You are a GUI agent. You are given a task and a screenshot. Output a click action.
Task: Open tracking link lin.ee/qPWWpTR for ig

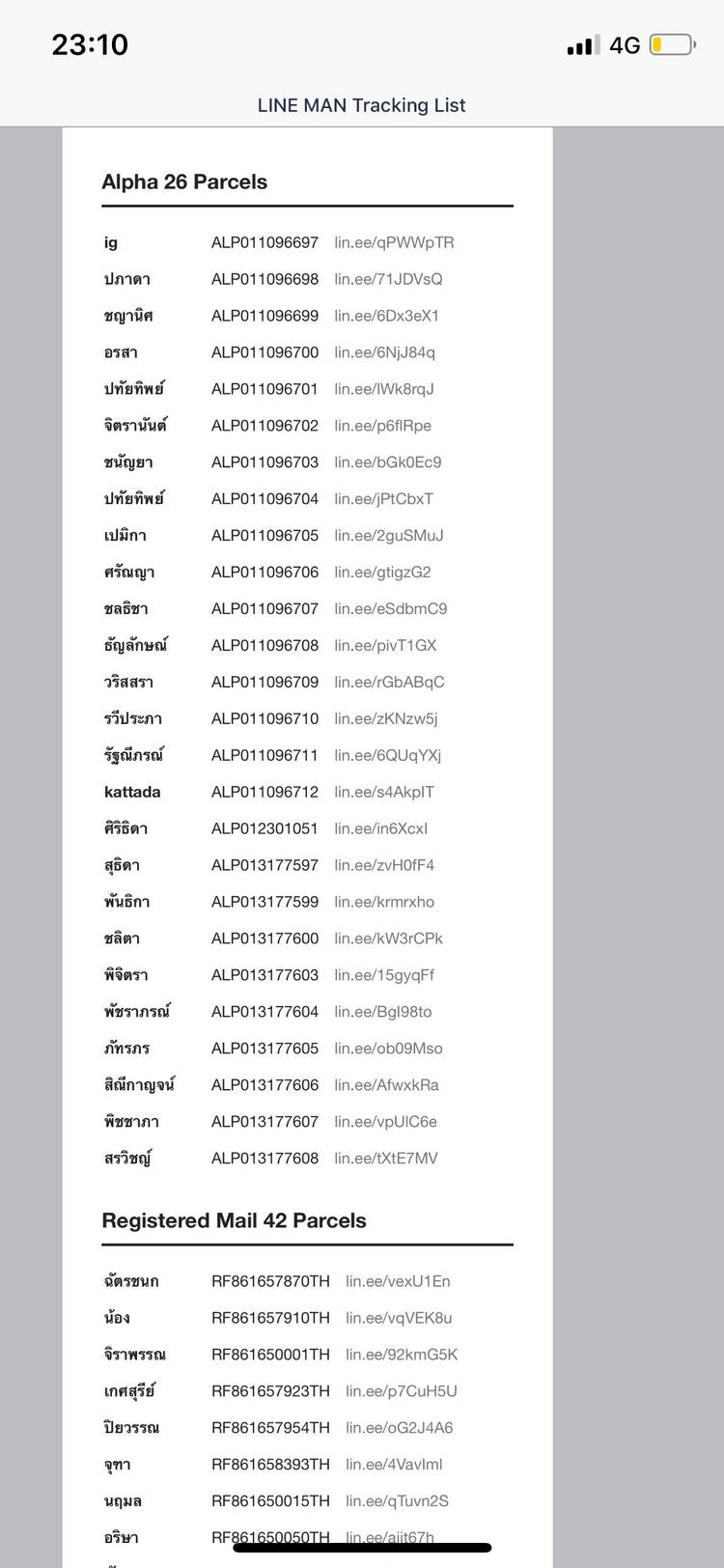394,242
